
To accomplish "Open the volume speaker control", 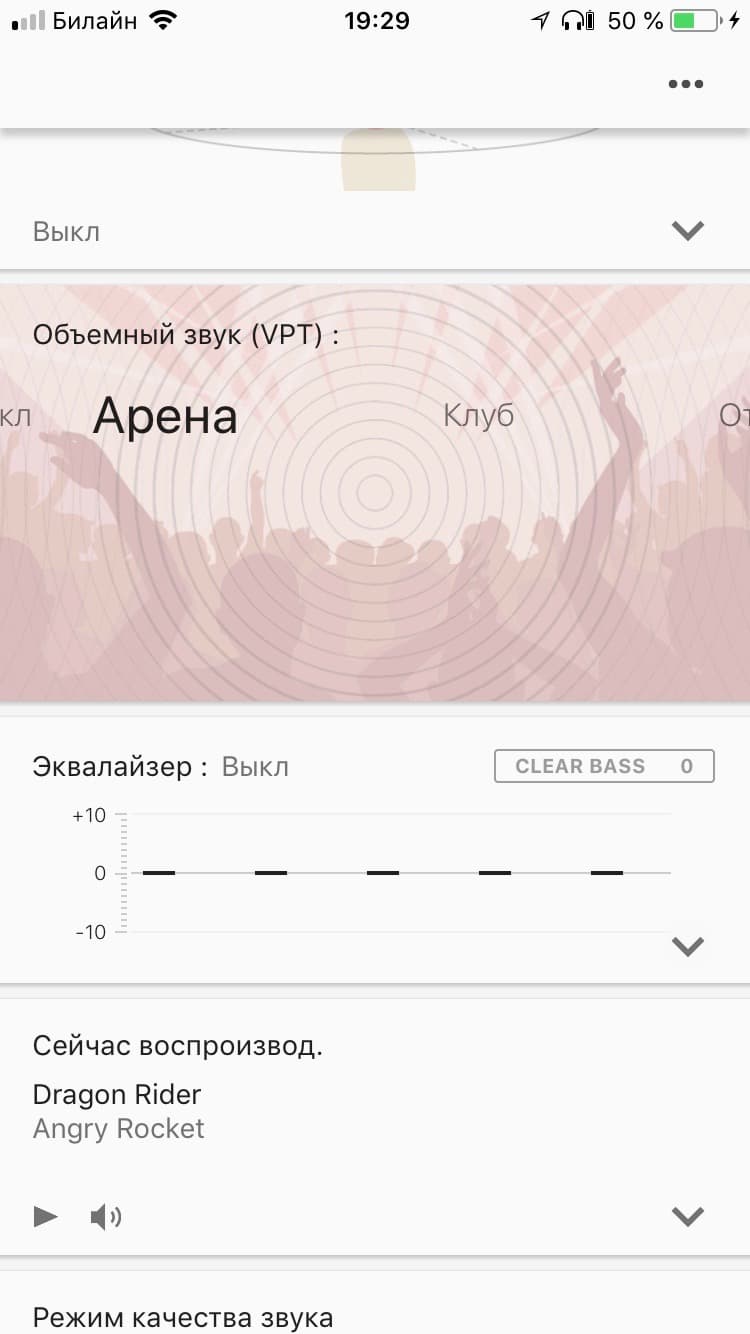I will coord(106,1216).
